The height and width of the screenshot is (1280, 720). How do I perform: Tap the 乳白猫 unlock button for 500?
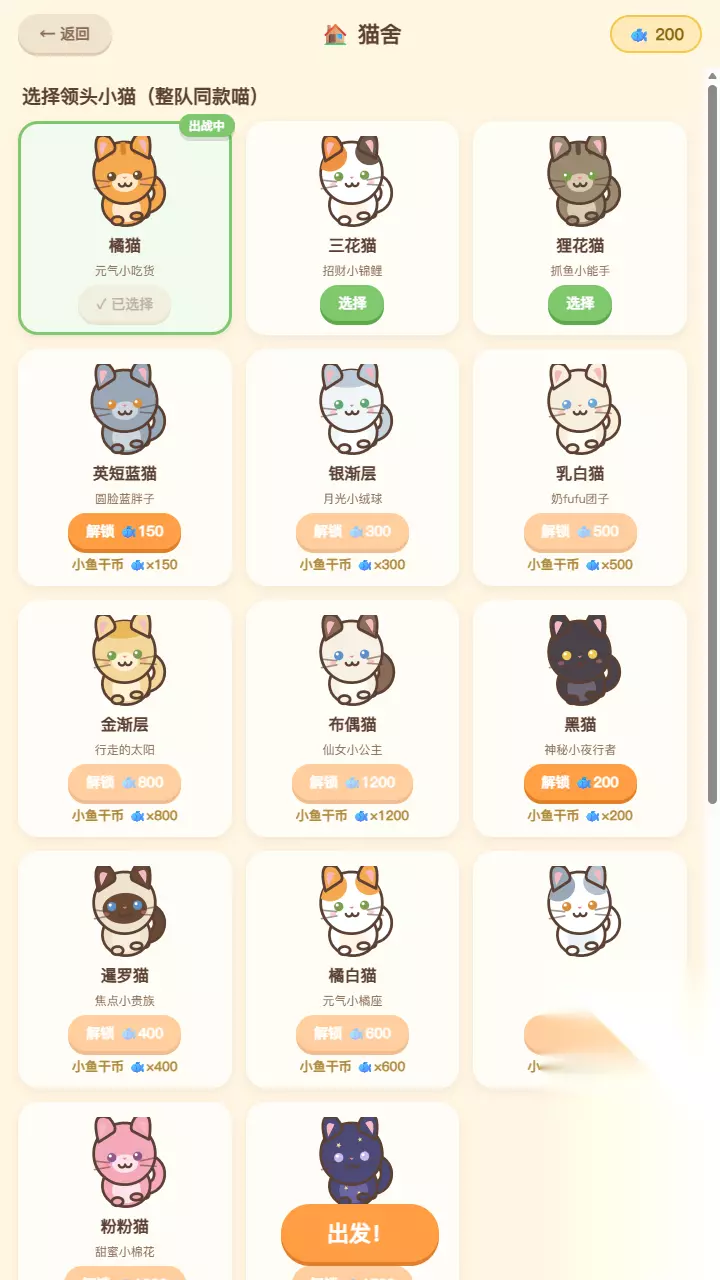(x=580, y=531)
